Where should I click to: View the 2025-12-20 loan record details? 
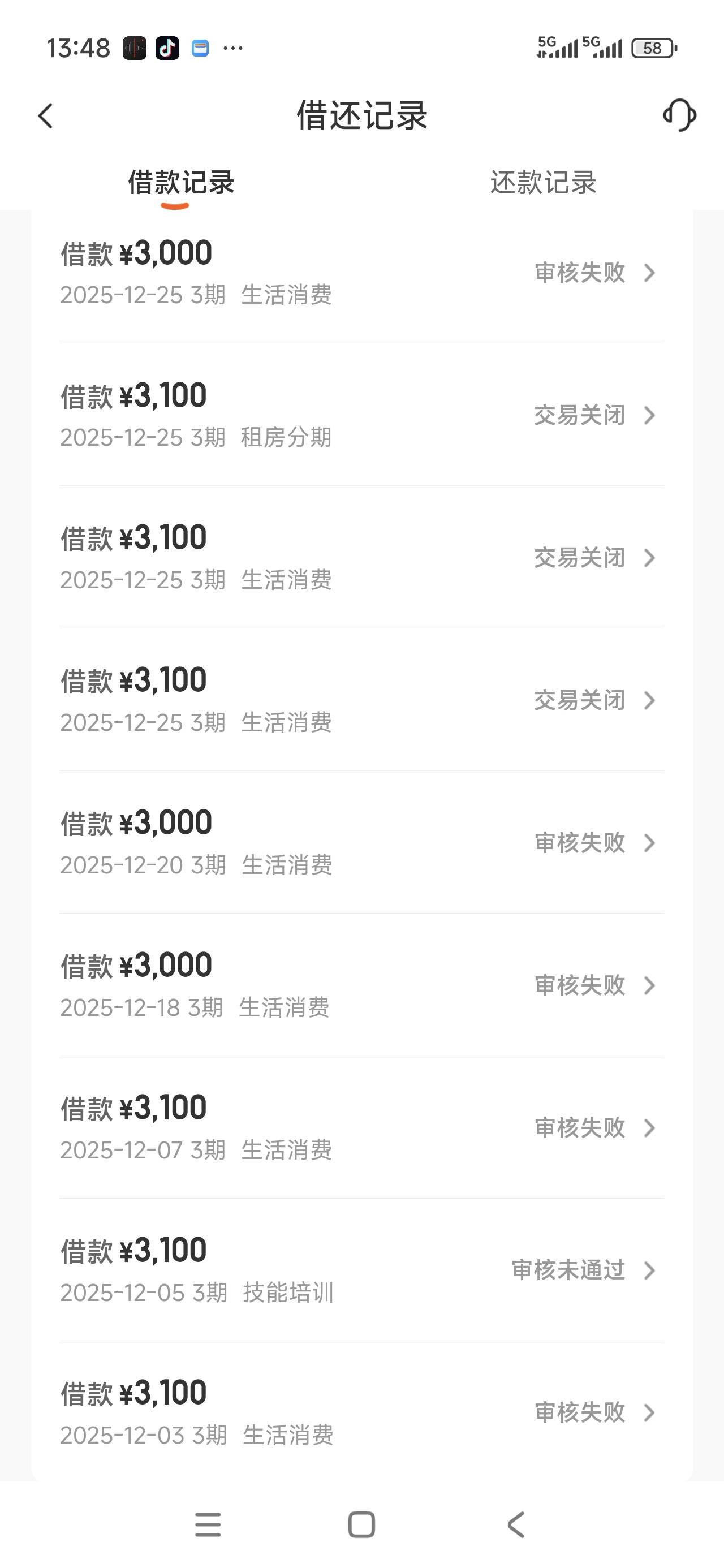point(361,842)
